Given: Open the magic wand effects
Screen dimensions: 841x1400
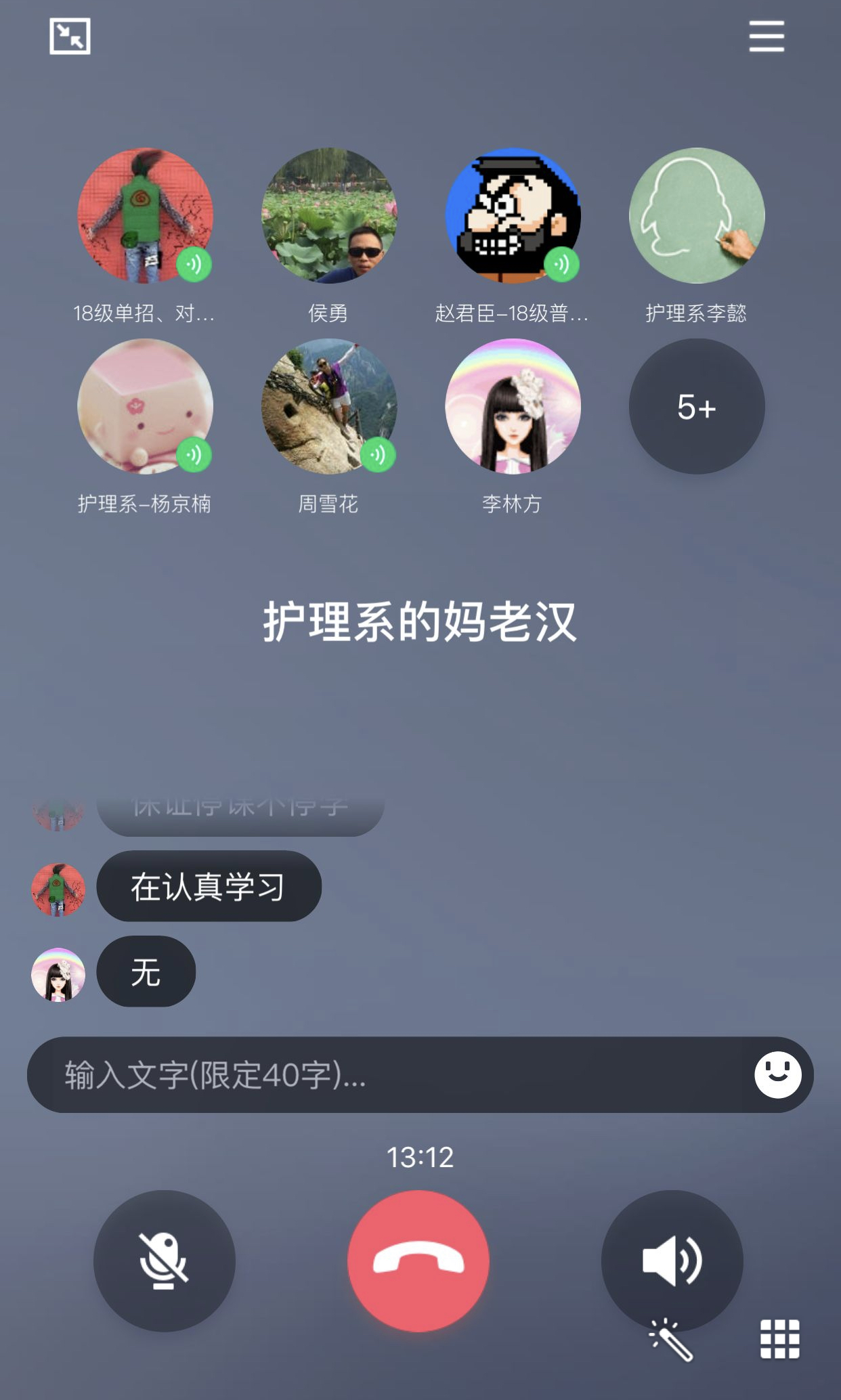Looking at the screenshot, I should [670, 1339].
